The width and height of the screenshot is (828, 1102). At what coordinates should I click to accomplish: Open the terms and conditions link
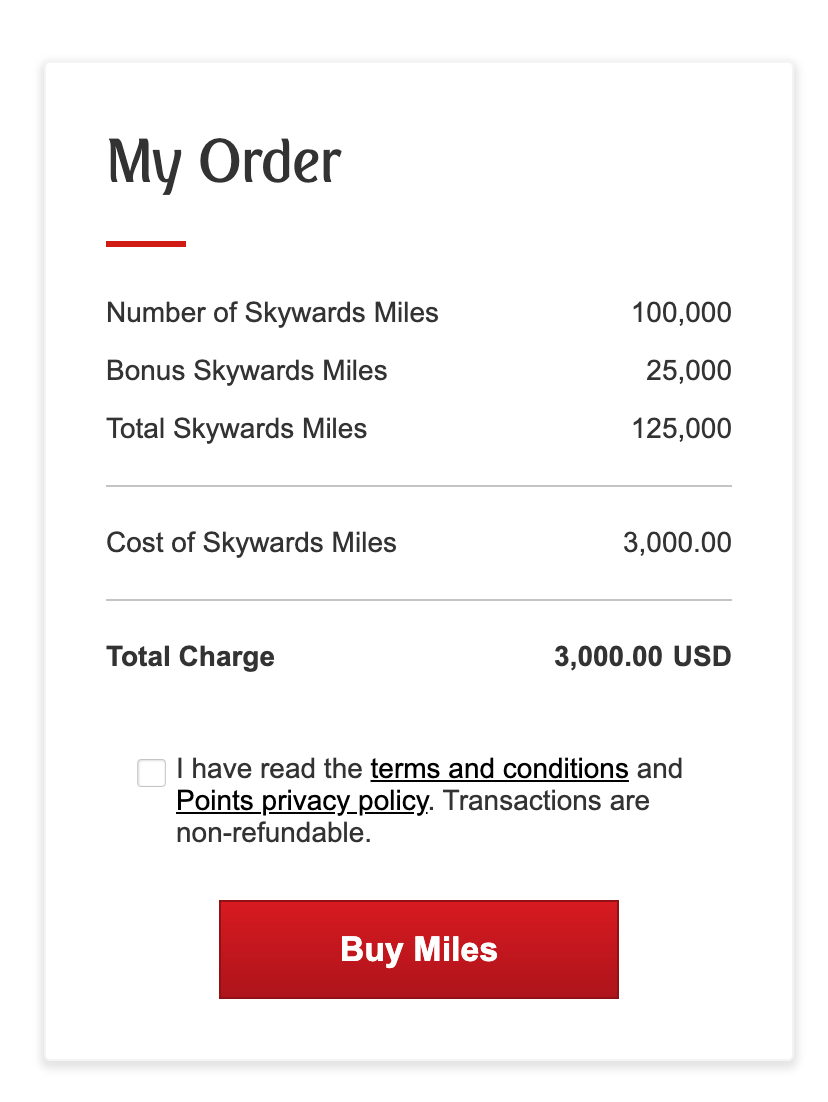coord(499,769)
